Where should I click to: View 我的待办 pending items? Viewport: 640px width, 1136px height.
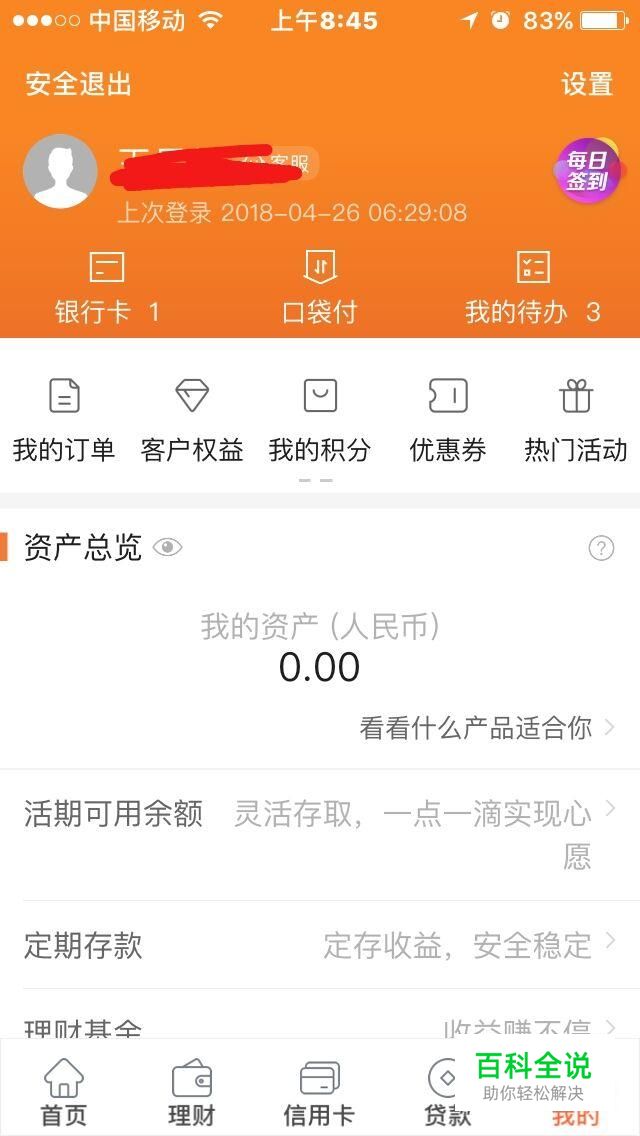pos(532,288)
